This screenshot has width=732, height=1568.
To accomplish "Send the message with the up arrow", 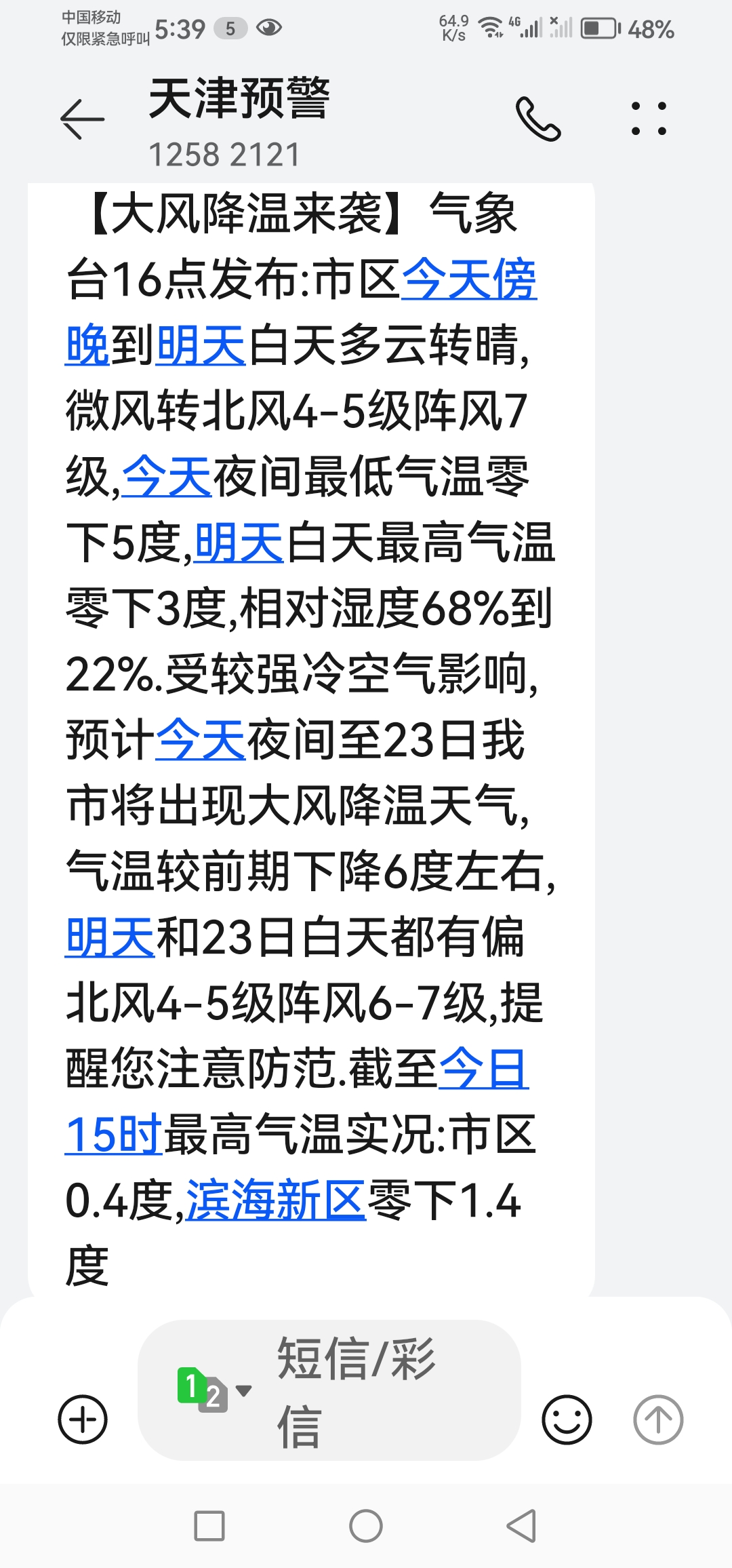I will point(658,1419).
